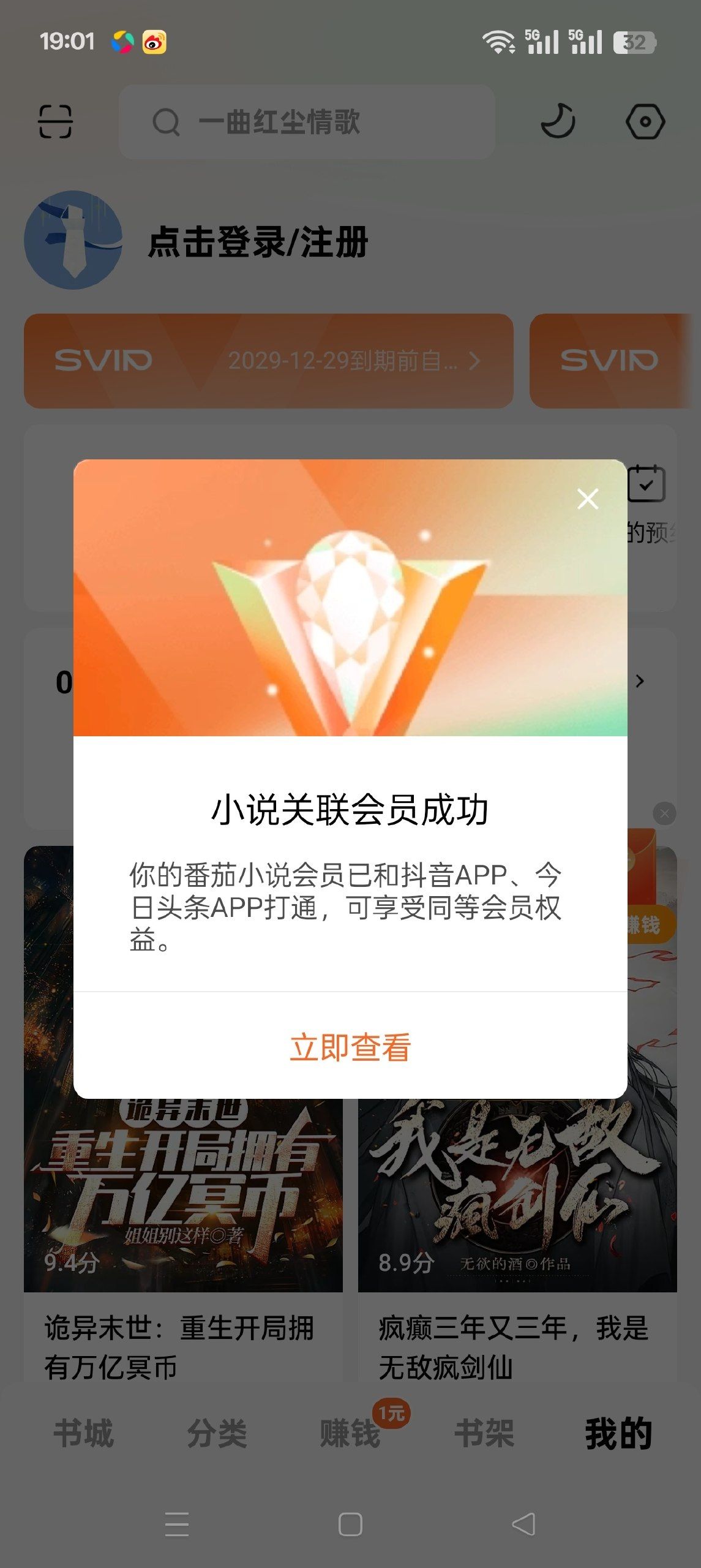The height and width of the screenshot is (1568, 701).
Task: Dismiss the floating red packet widget
Action: pyautogui.click(x=664, y=813)
